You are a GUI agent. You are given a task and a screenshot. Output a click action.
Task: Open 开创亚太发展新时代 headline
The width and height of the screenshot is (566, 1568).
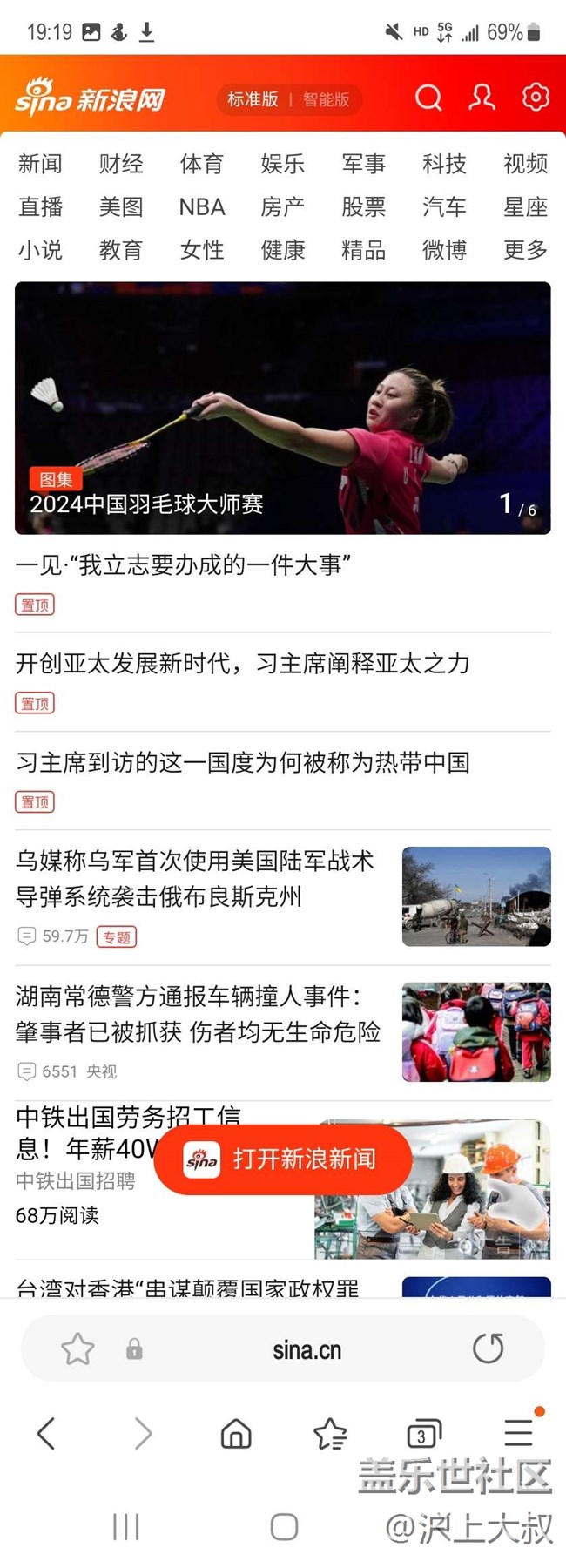tap(242, 664)
